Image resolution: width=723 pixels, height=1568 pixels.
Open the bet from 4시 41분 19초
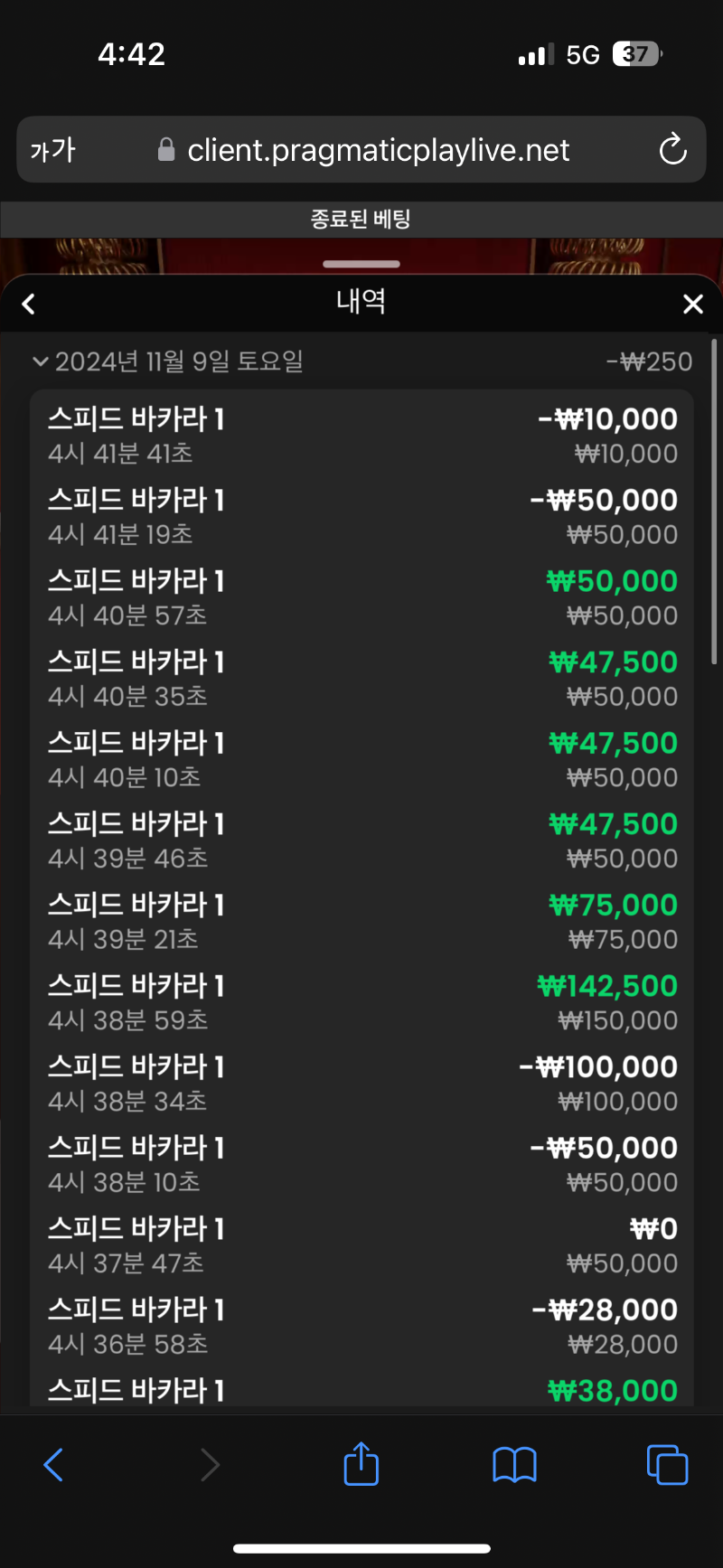point(361,516)
